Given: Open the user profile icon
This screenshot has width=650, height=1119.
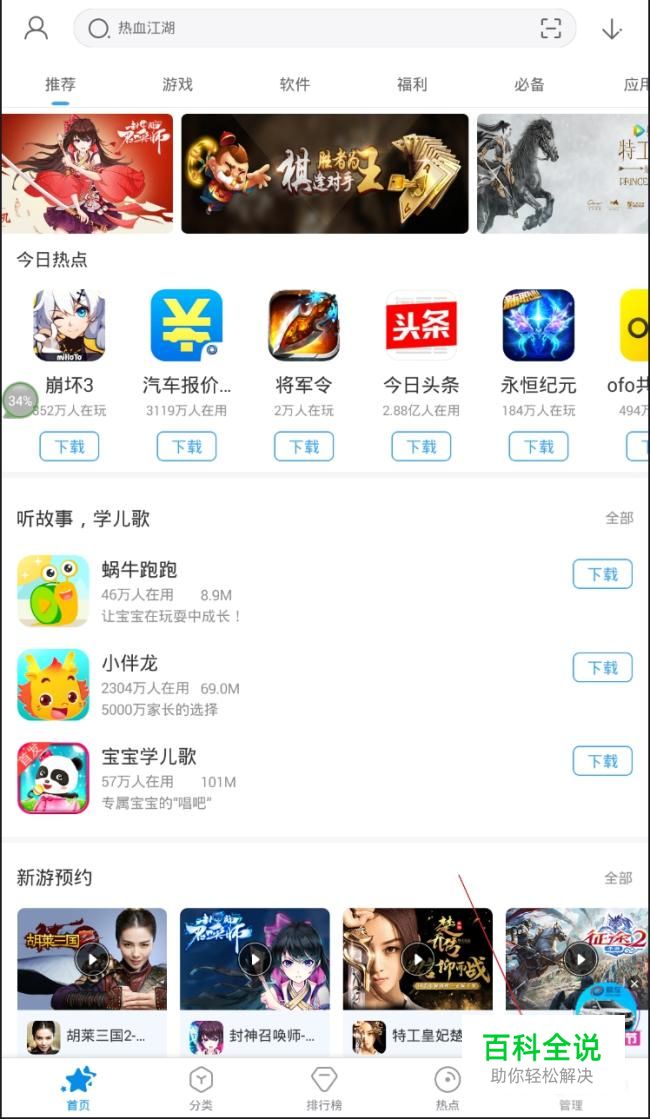Looking at the screenshot, I should [x=36, y=28].
